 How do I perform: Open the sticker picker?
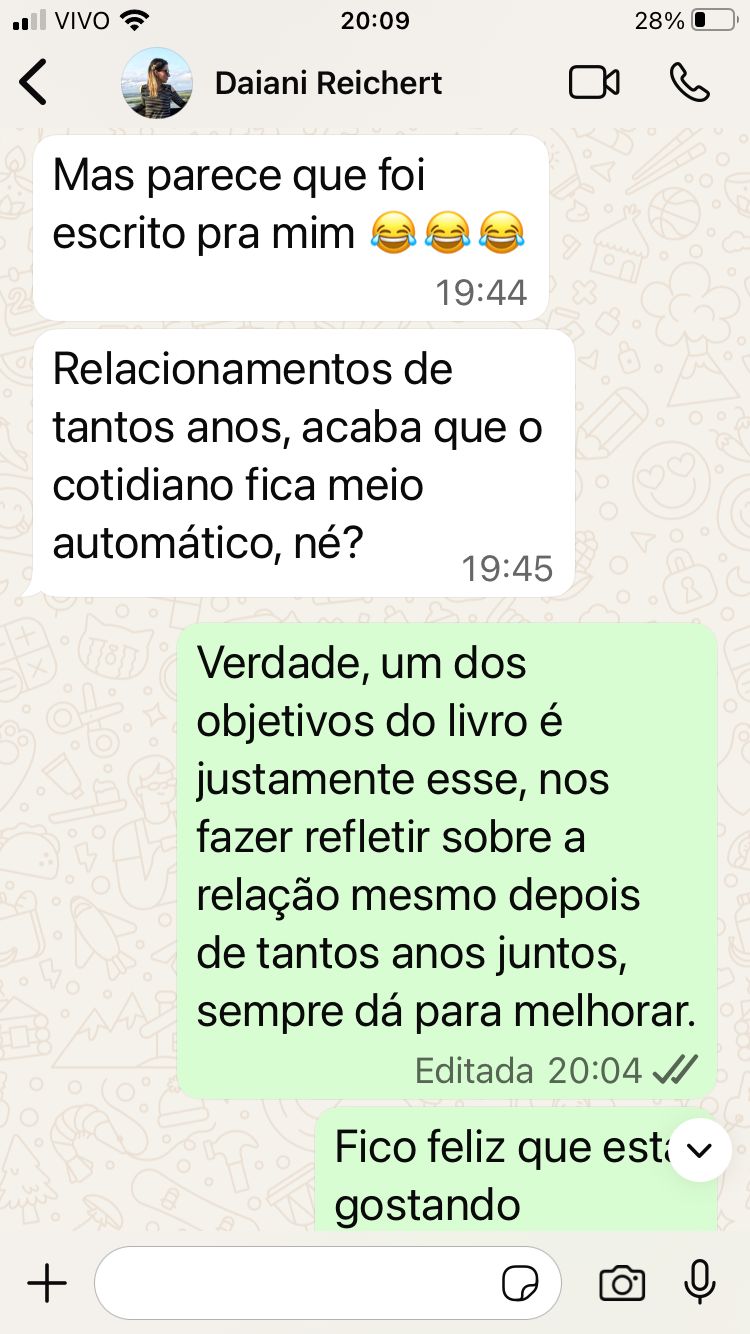click(x=520, y=1283)
